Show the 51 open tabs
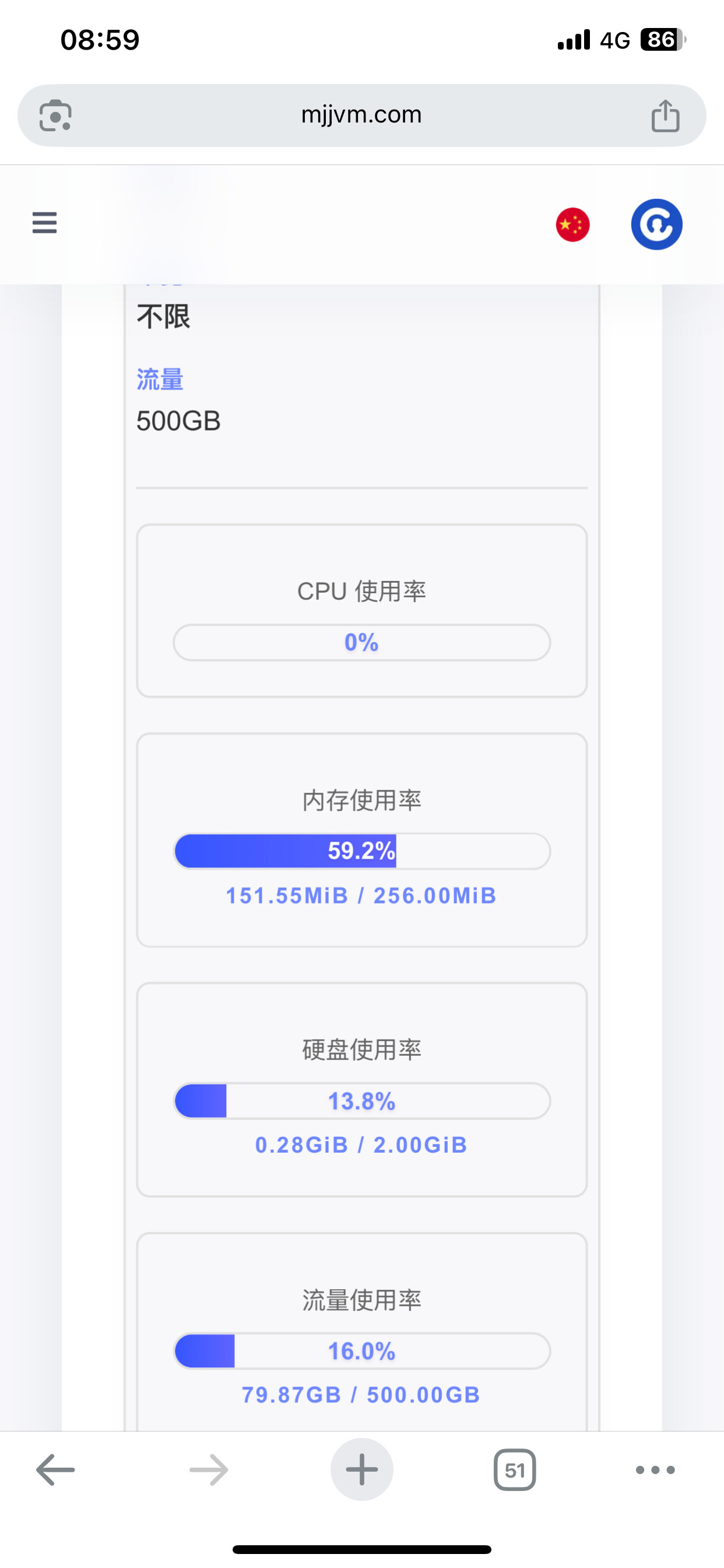Image resolution: width=724 pixels, height=1568 pixels. point(515,1470)
